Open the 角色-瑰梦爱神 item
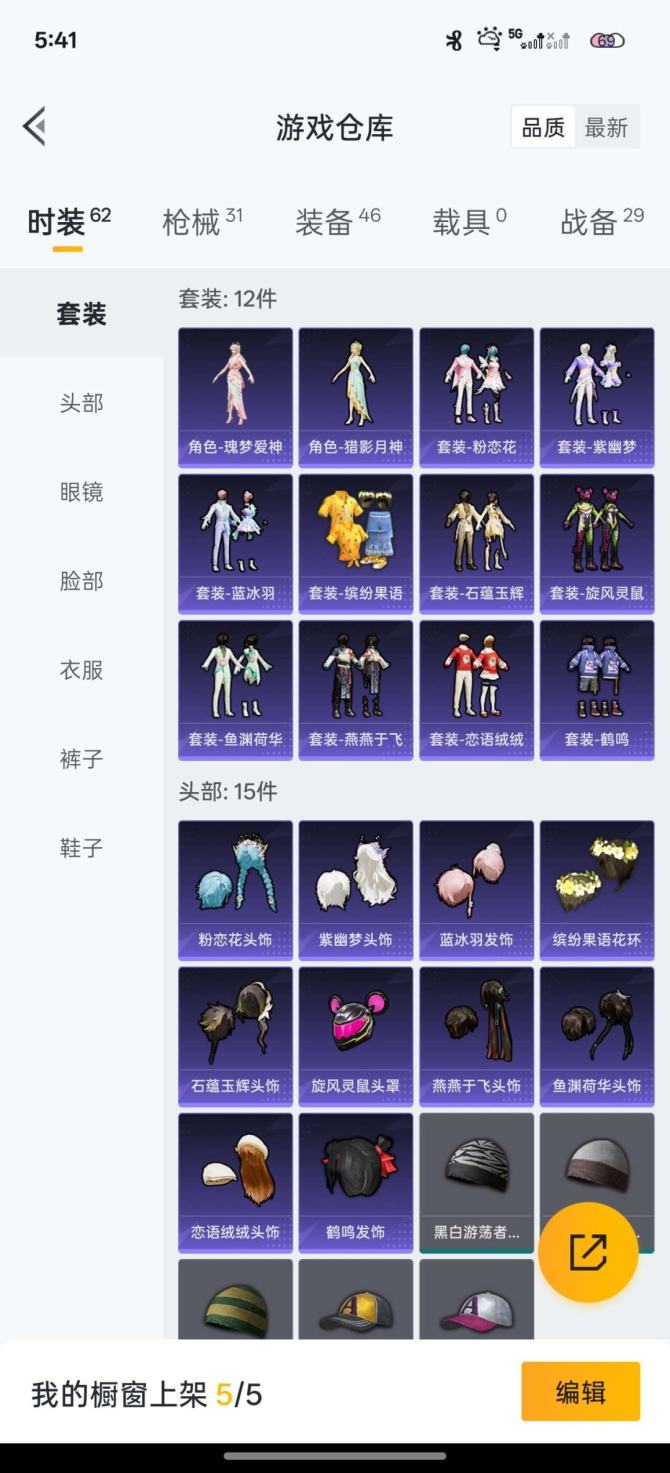Viewport: 670px width, 1473px height. [x=236, y=397]
